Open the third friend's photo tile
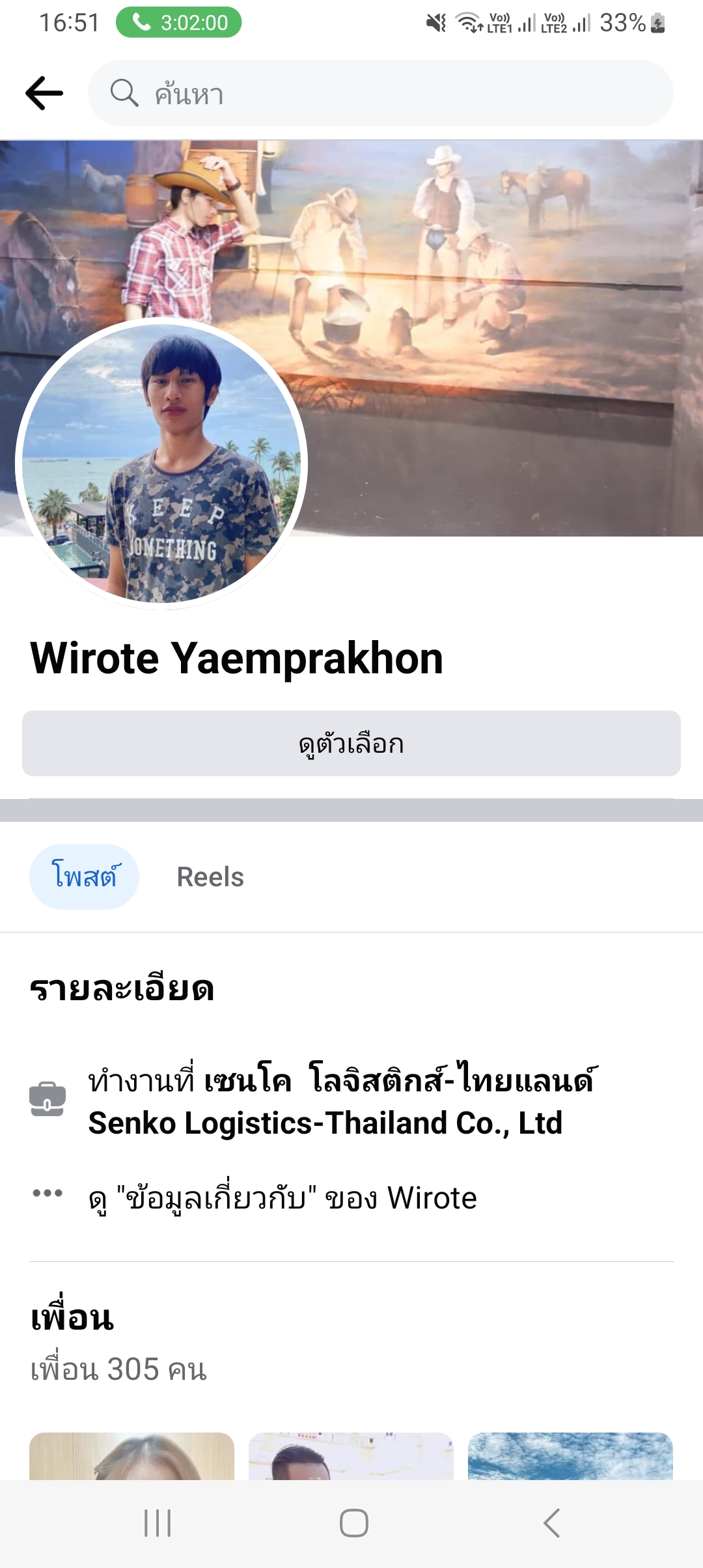Viewport: 703px width, 1568px height. click(570, 1456)
